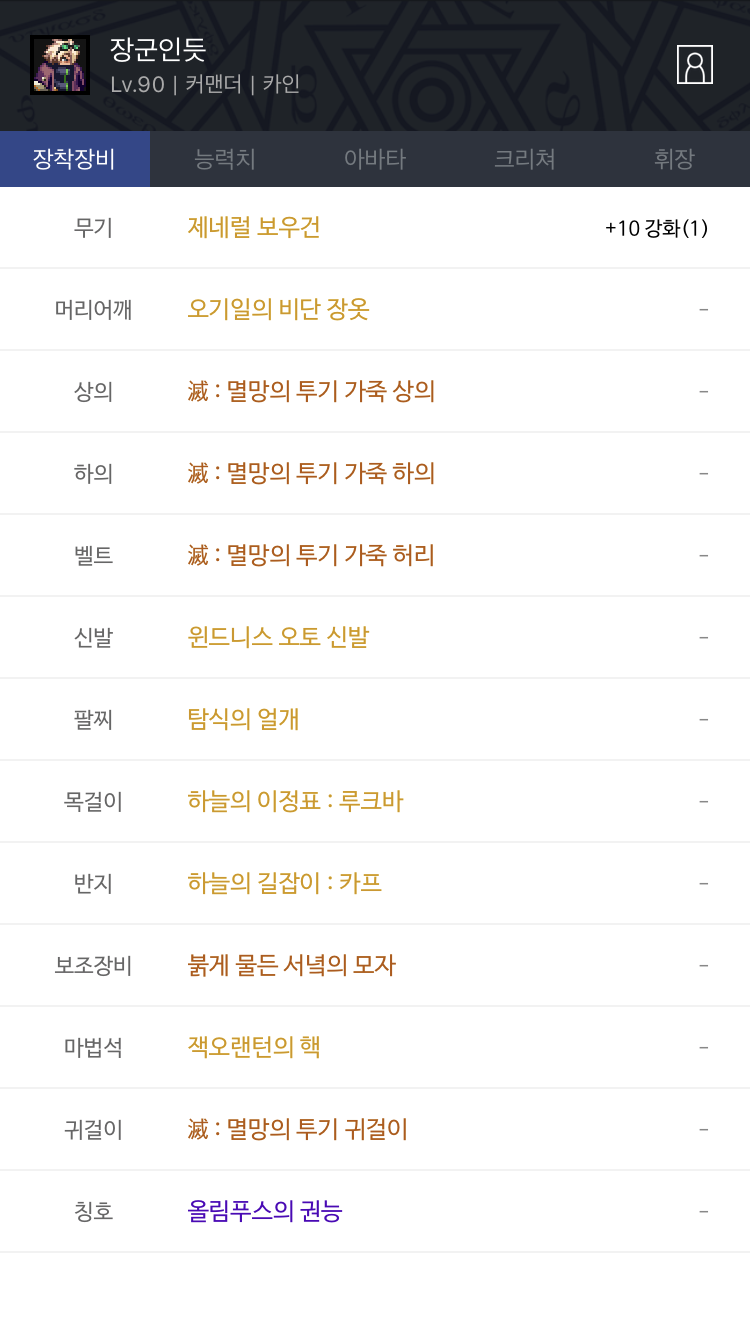Screen dimensions: 750x1334
Task: Open ring 하늘의 길잡이 : 카프
Action: click(284, 883)
